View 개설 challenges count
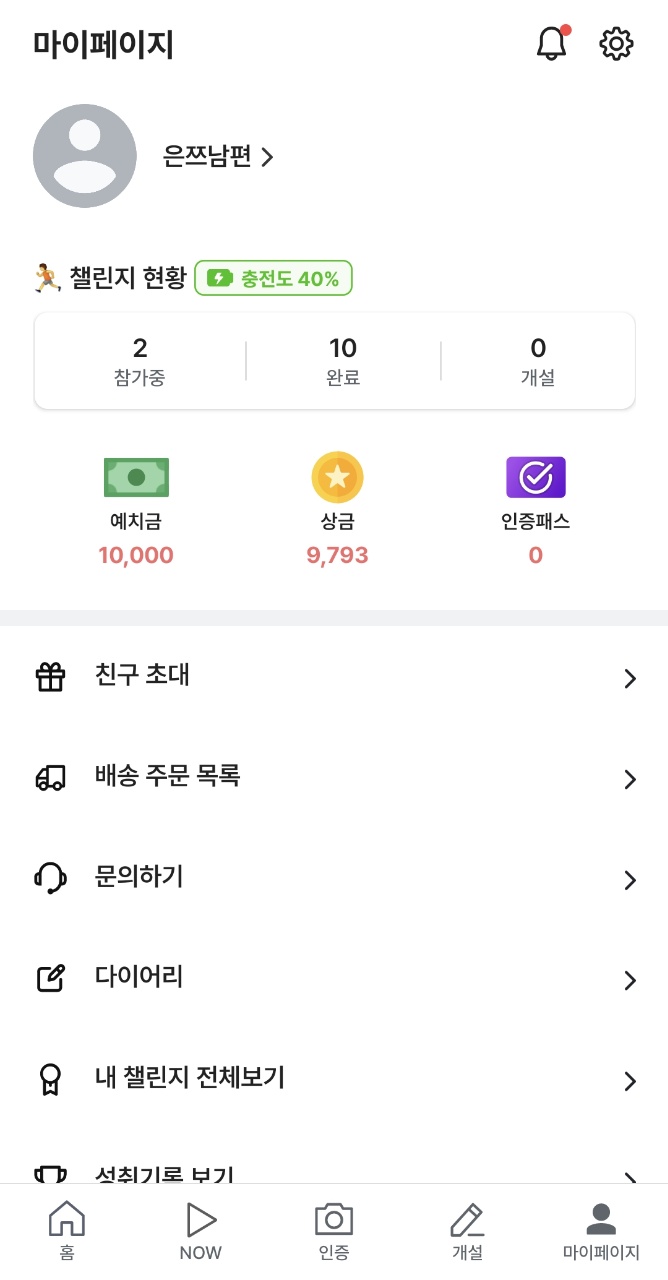This screenshot has width=668, height=1280. coord(538,361)
